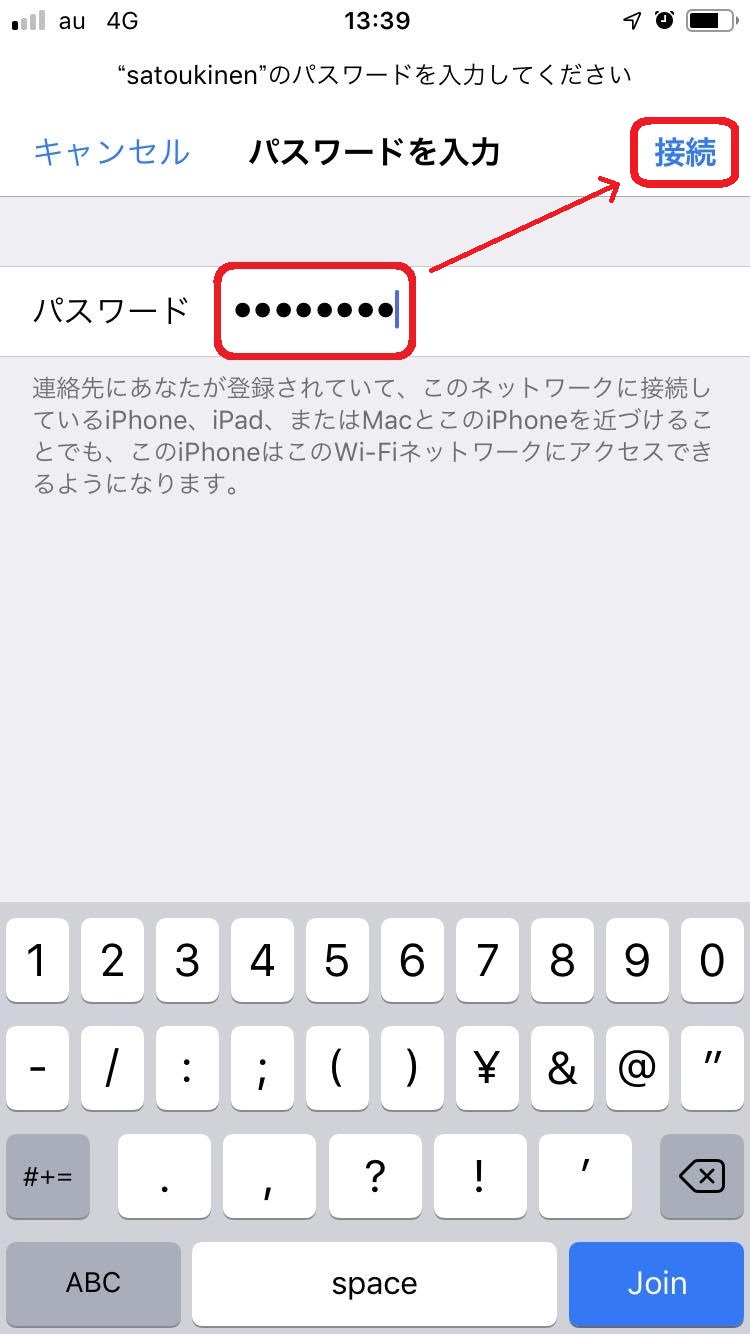750x1334 pixels.
Task: Tap キャンセル to cancel password entry
Action: point(111,153)
